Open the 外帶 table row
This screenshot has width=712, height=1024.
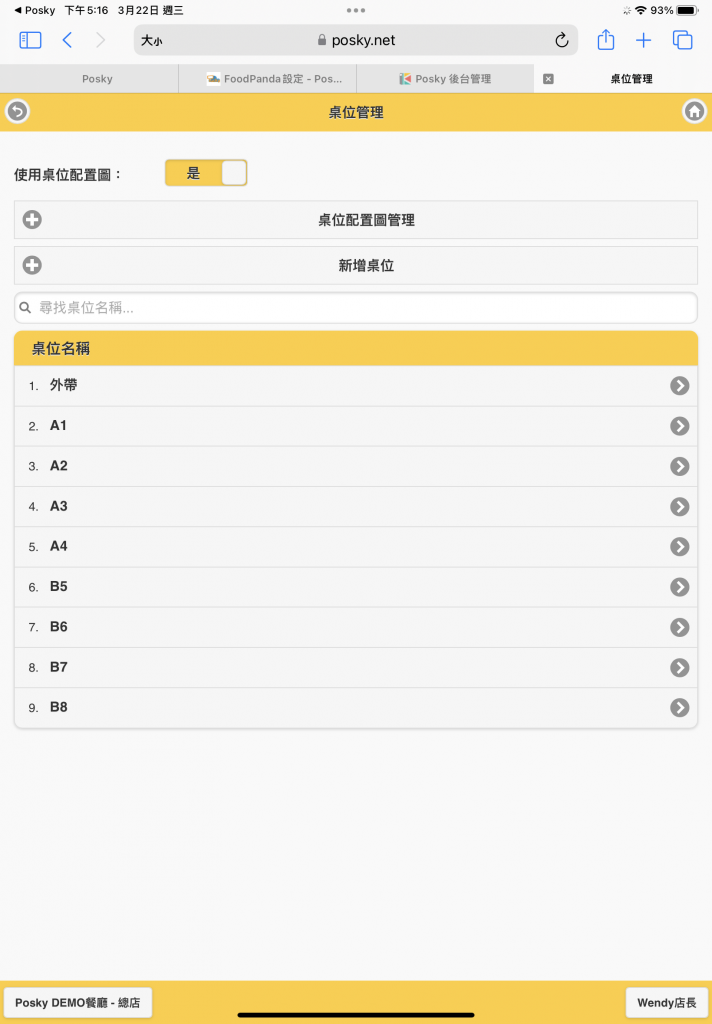click(356, 386)
